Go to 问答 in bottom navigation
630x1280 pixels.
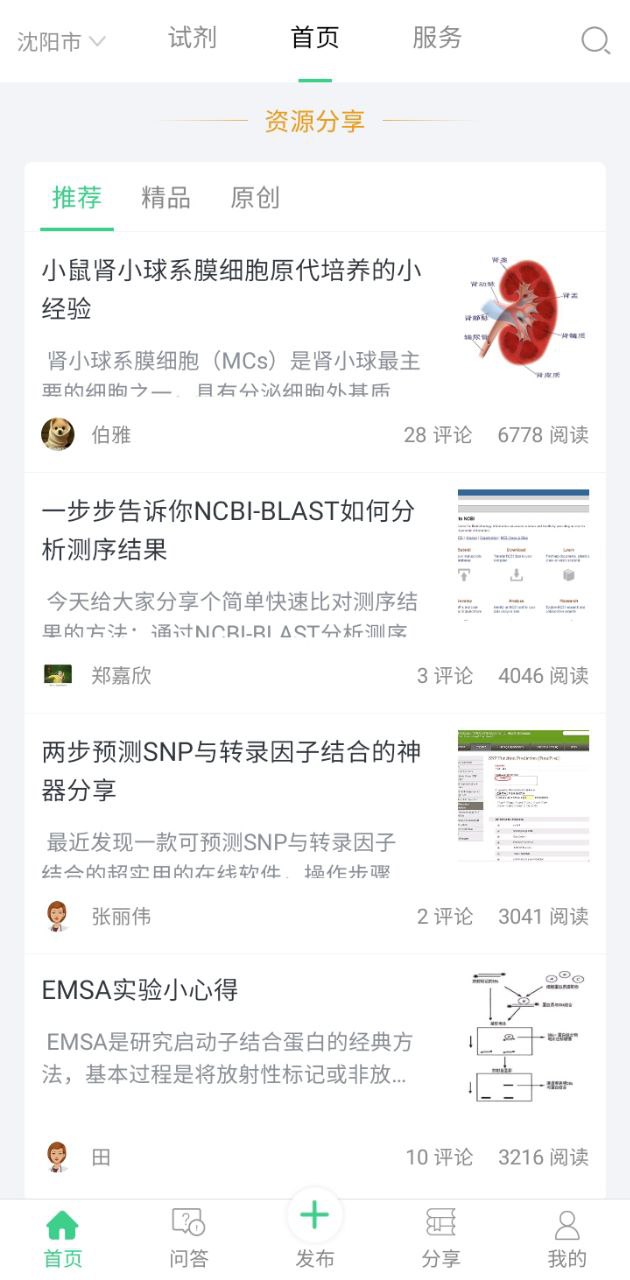(x=189, y=1236)
